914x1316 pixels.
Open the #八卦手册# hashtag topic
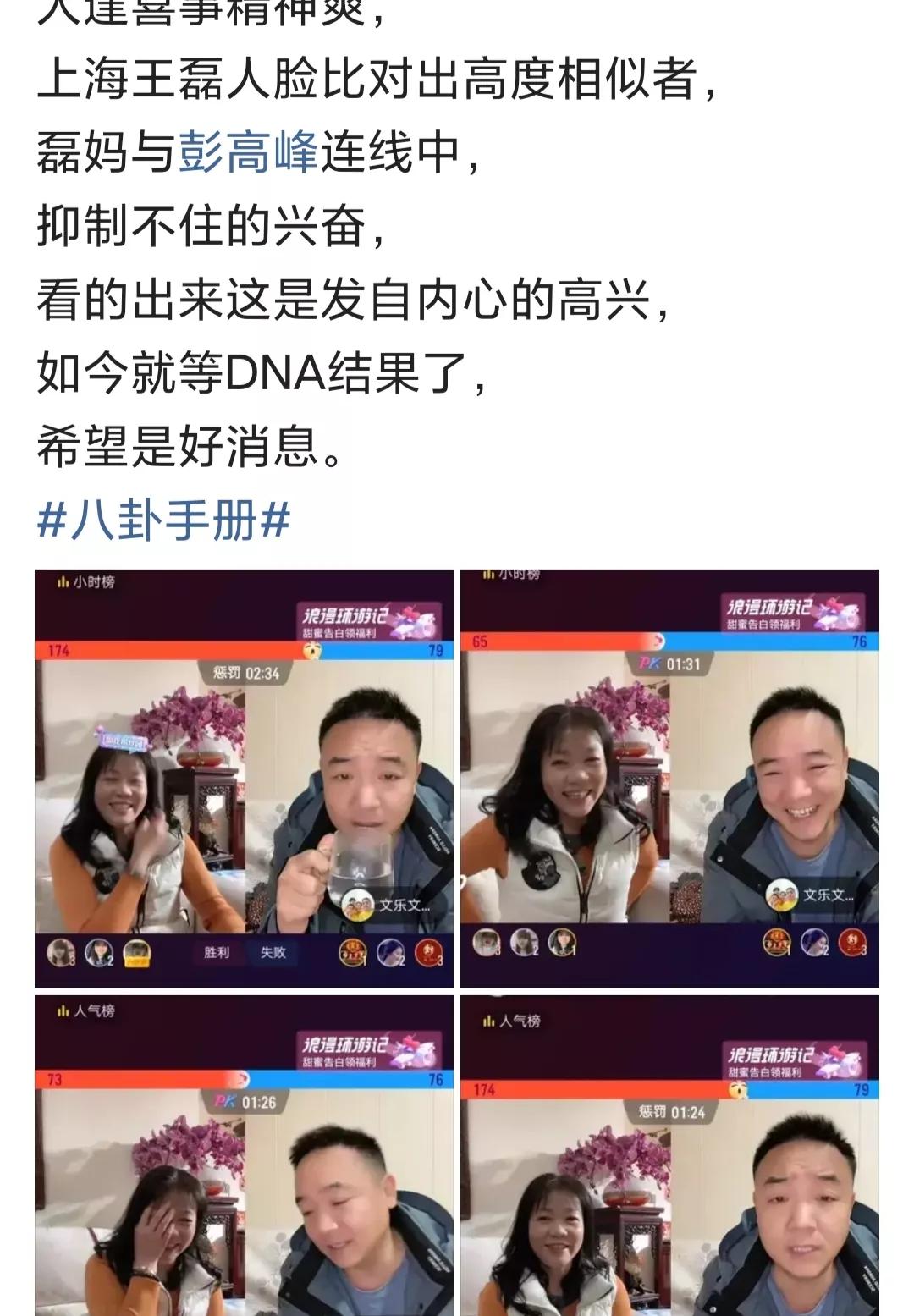(x=164, y=519)
